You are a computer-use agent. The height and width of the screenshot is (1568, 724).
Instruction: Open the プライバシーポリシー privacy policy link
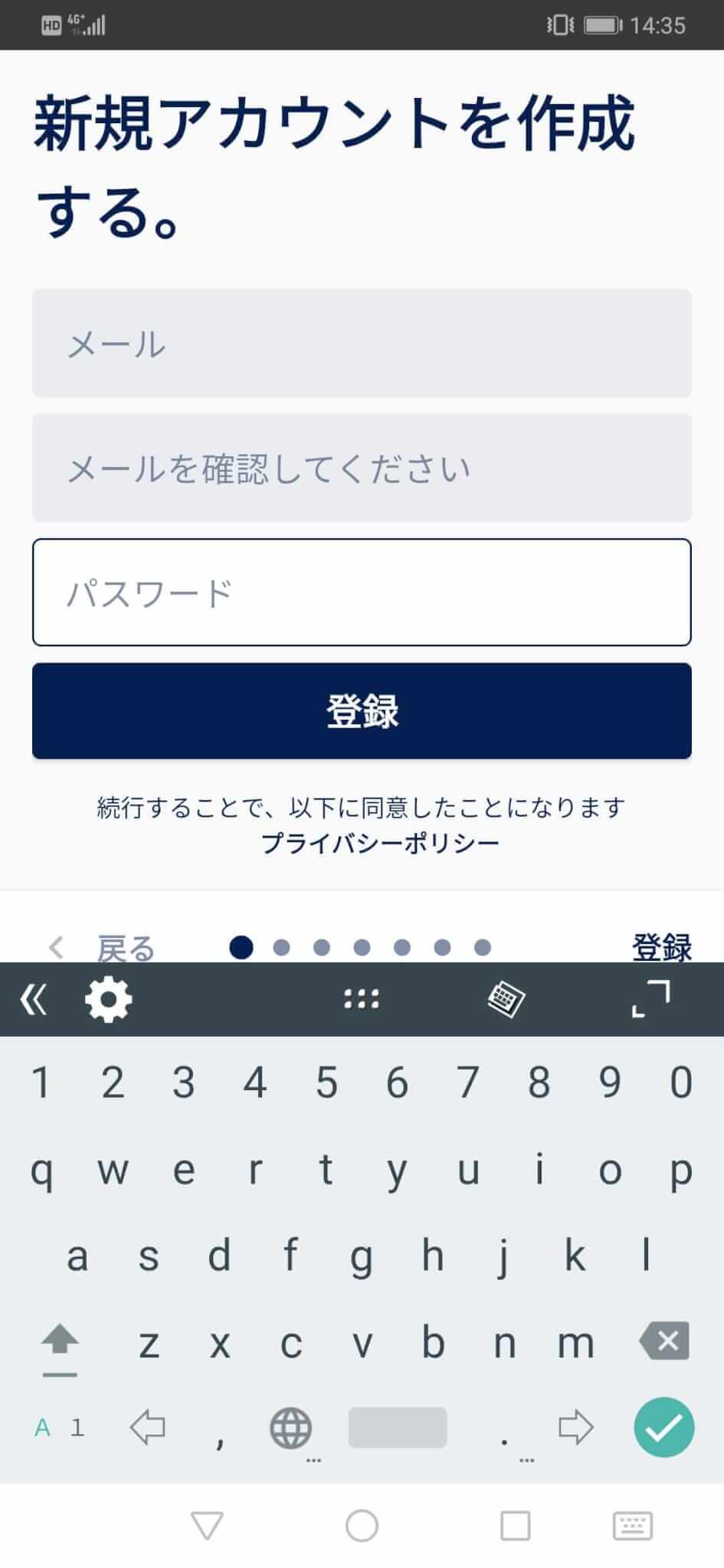[380, 843]
